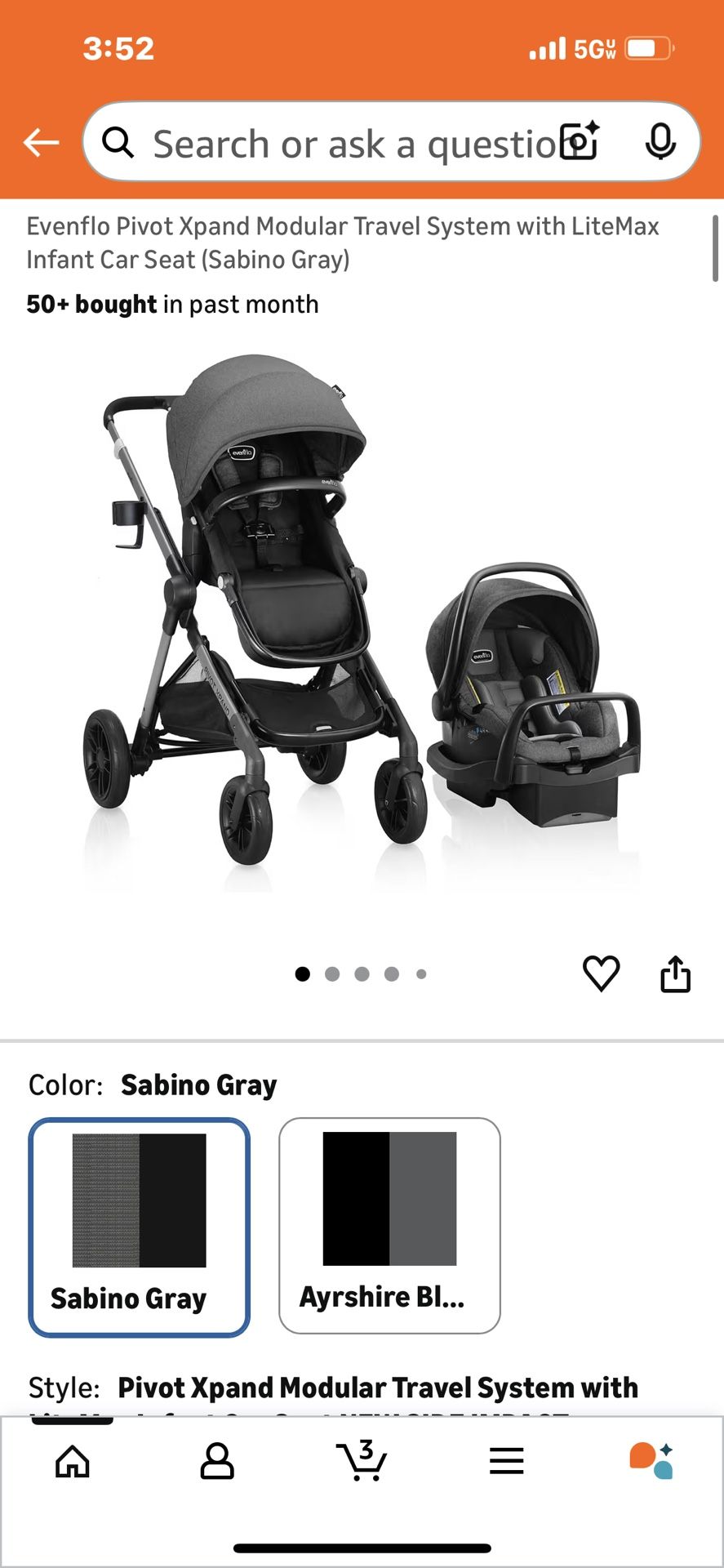Tap the Home icon in bottom navigation

click(x=72, y=1463)
